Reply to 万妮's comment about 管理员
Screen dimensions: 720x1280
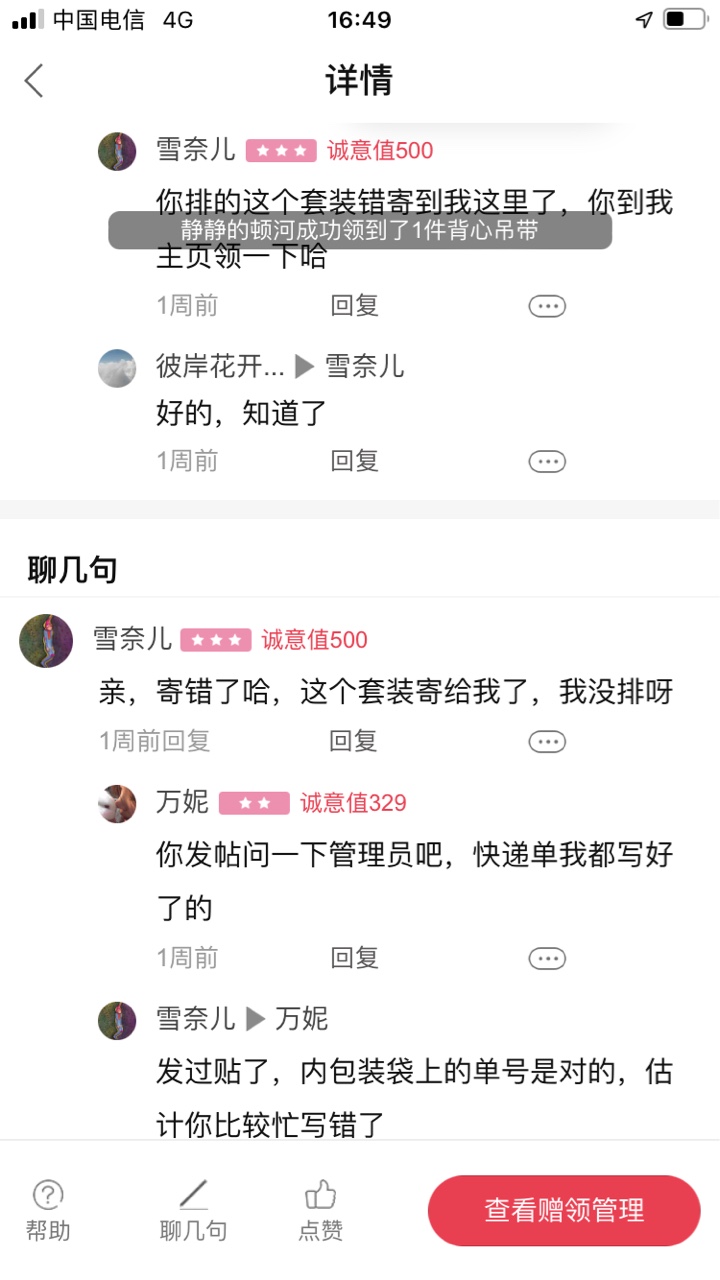[354, 958]
